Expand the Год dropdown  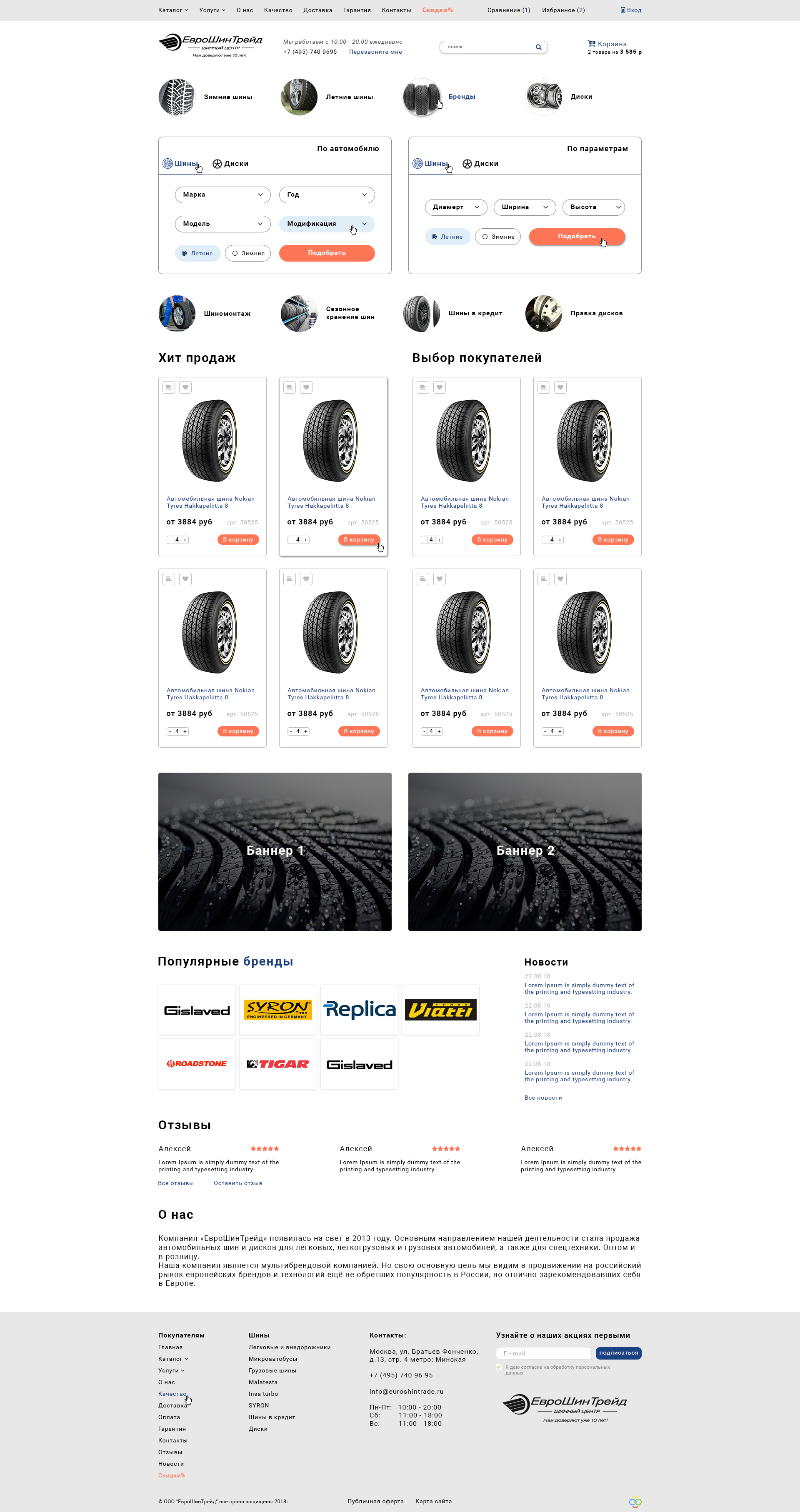[326, 195]
